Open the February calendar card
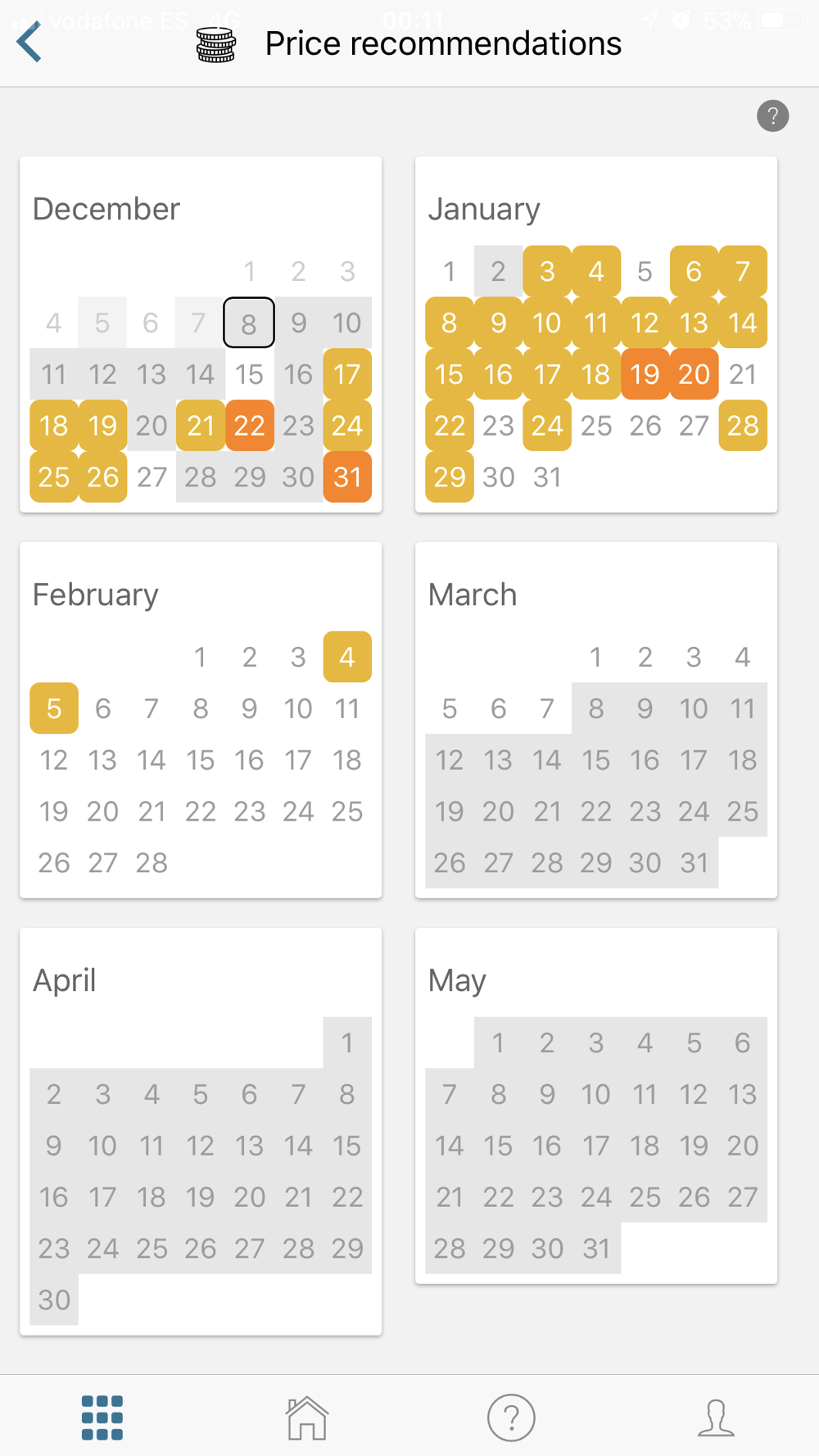Image resolution: width=819 pixels, height=1456 pixels. point(201,720)
